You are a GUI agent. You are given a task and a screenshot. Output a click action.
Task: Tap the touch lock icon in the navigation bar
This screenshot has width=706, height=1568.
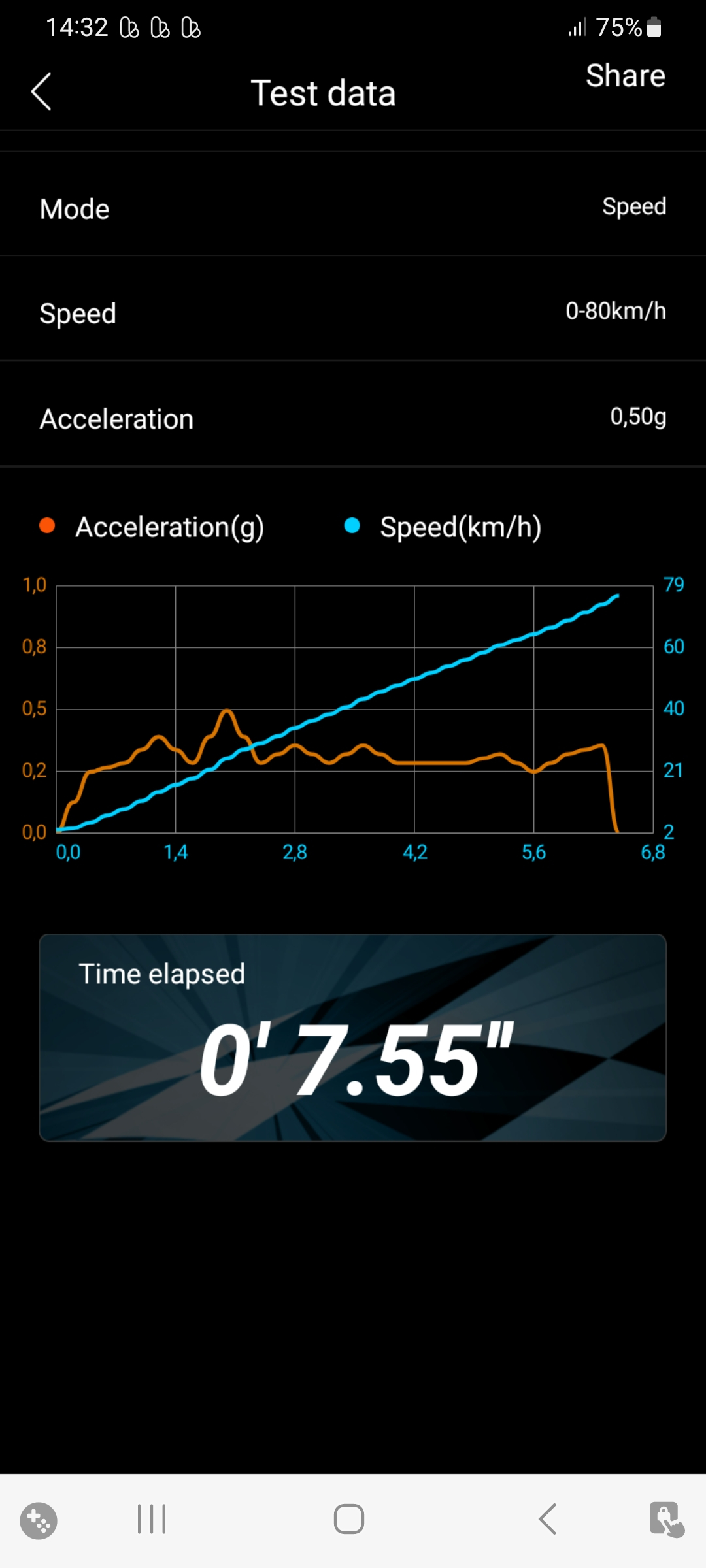pos(666,1519)
